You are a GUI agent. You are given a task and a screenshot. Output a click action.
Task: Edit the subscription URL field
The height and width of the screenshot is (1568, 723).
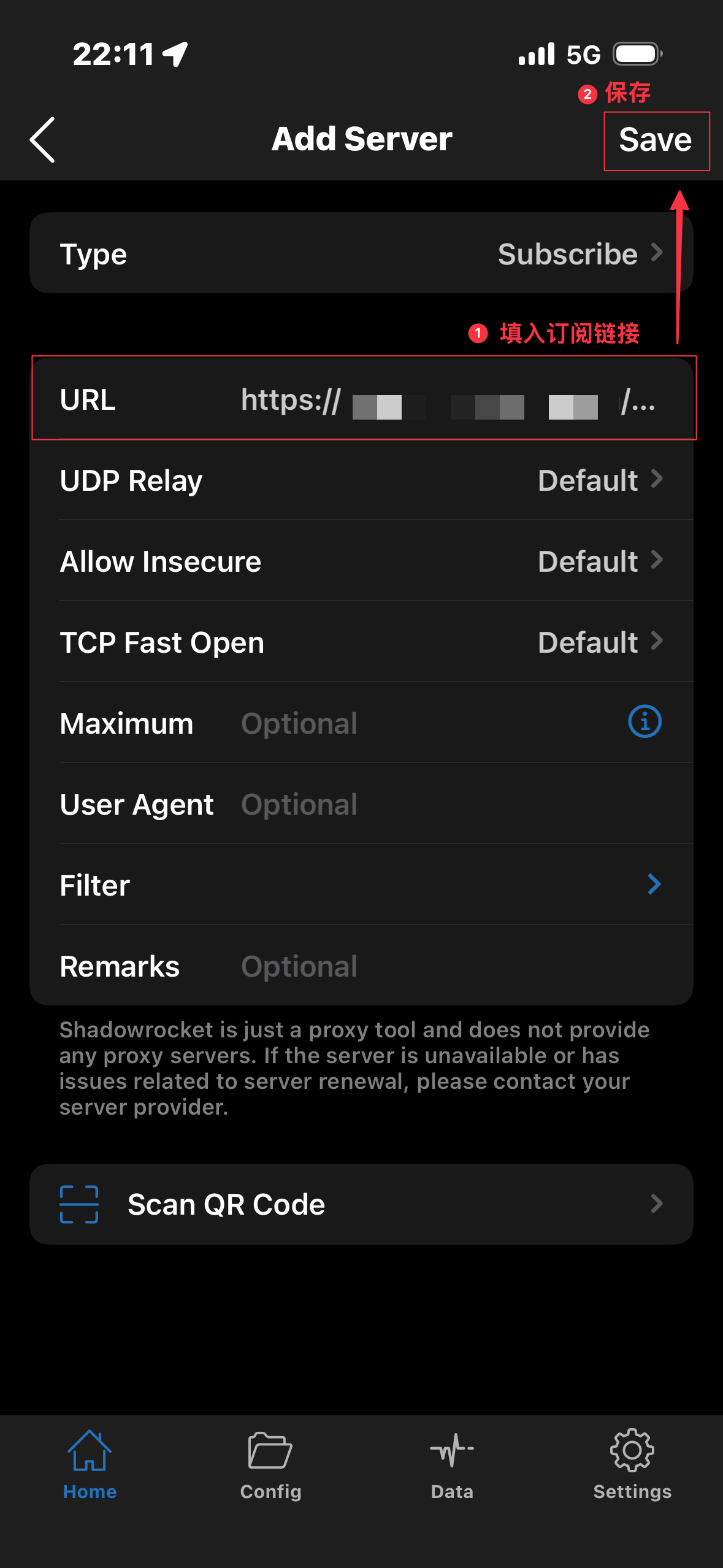pyautogui.click(x=448, y=401)
